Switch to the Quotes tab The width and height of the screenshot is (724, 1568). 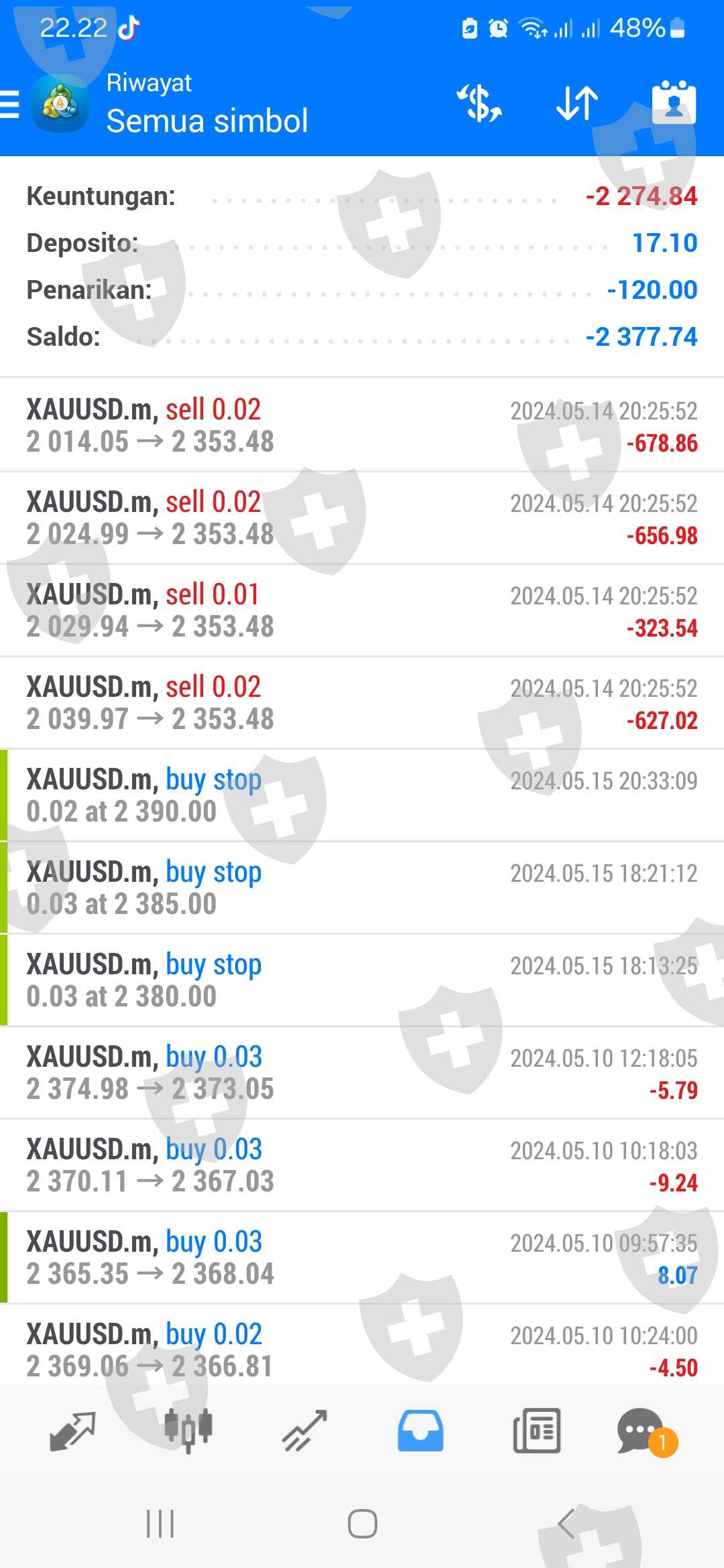click(72, 1431)
